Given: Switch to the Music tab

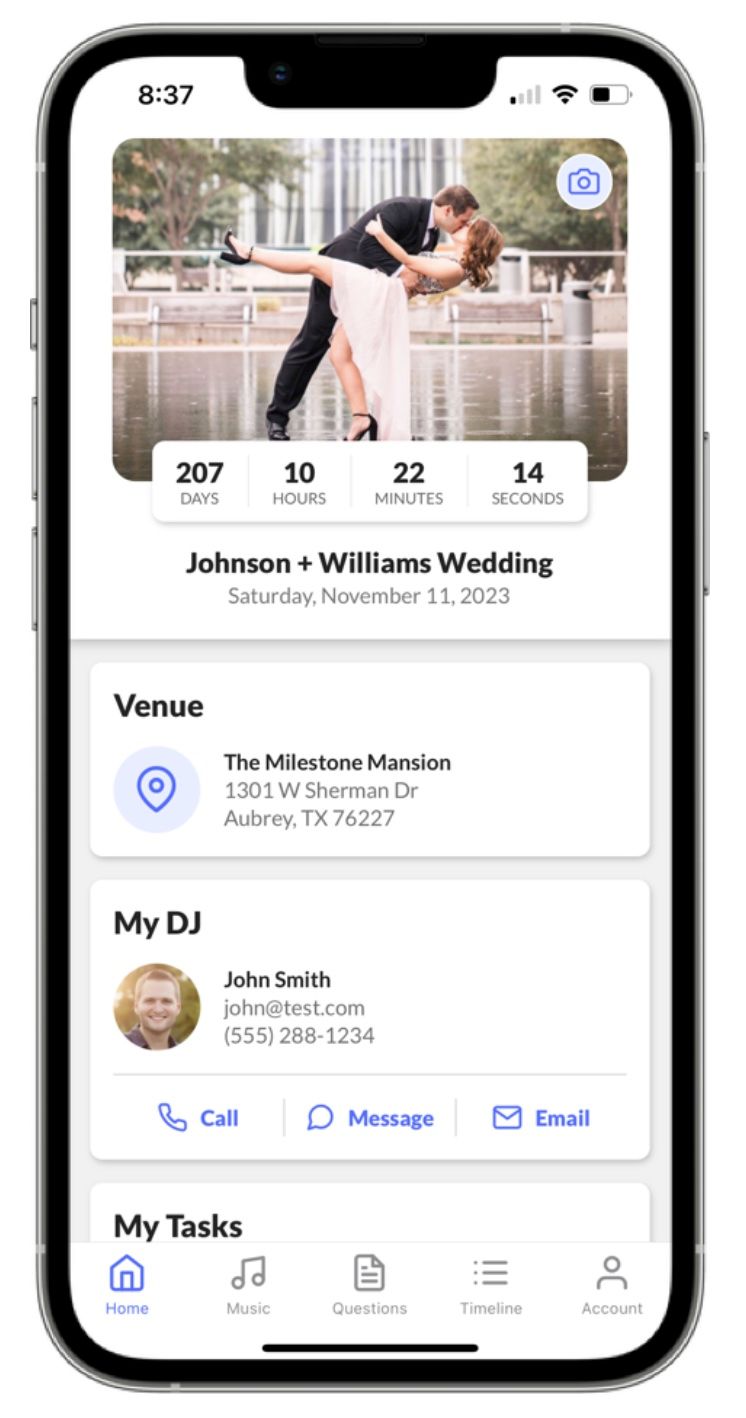Looking at the screenshot, I should 248,1286.
